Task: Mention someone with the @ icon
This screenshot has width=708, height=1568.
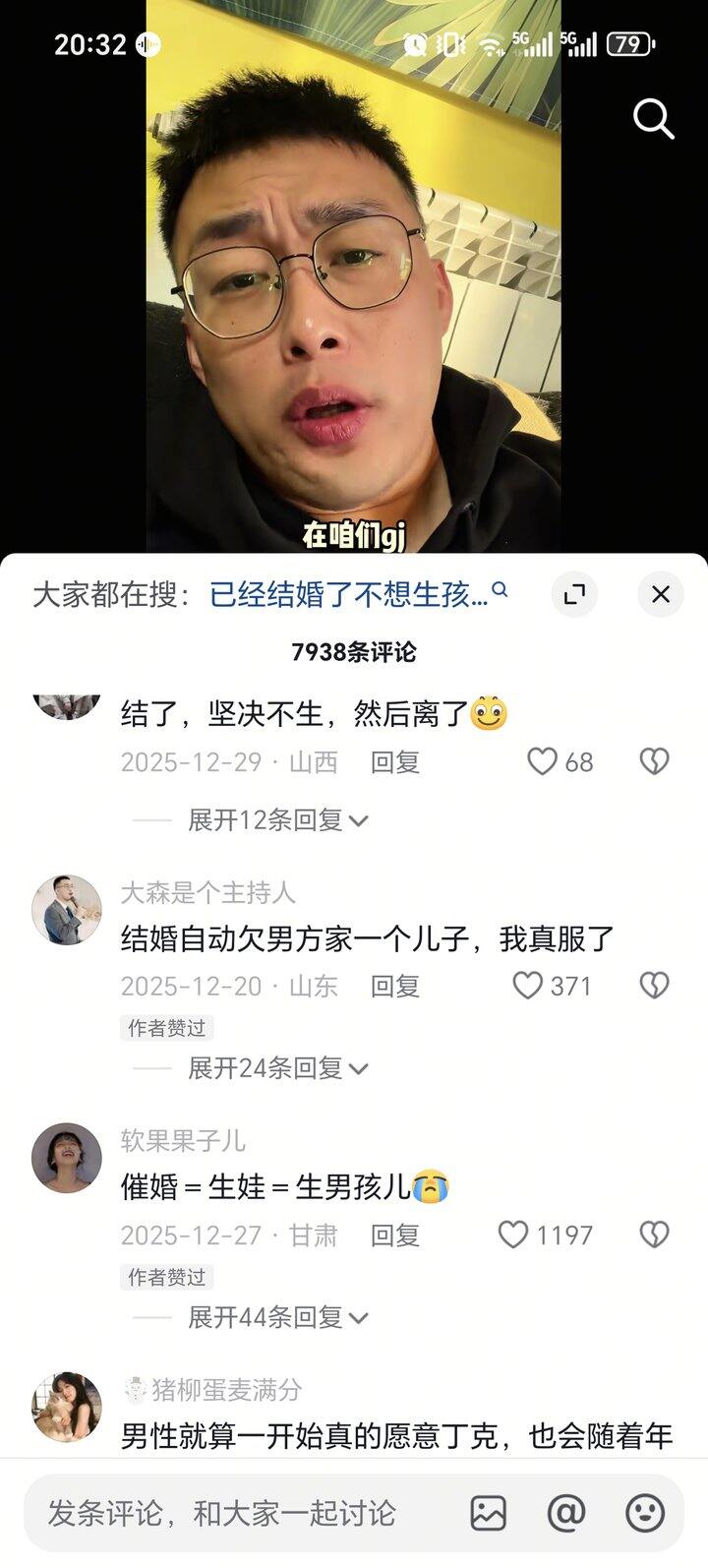Action: pyautogui.click(x=565, y=1513)
